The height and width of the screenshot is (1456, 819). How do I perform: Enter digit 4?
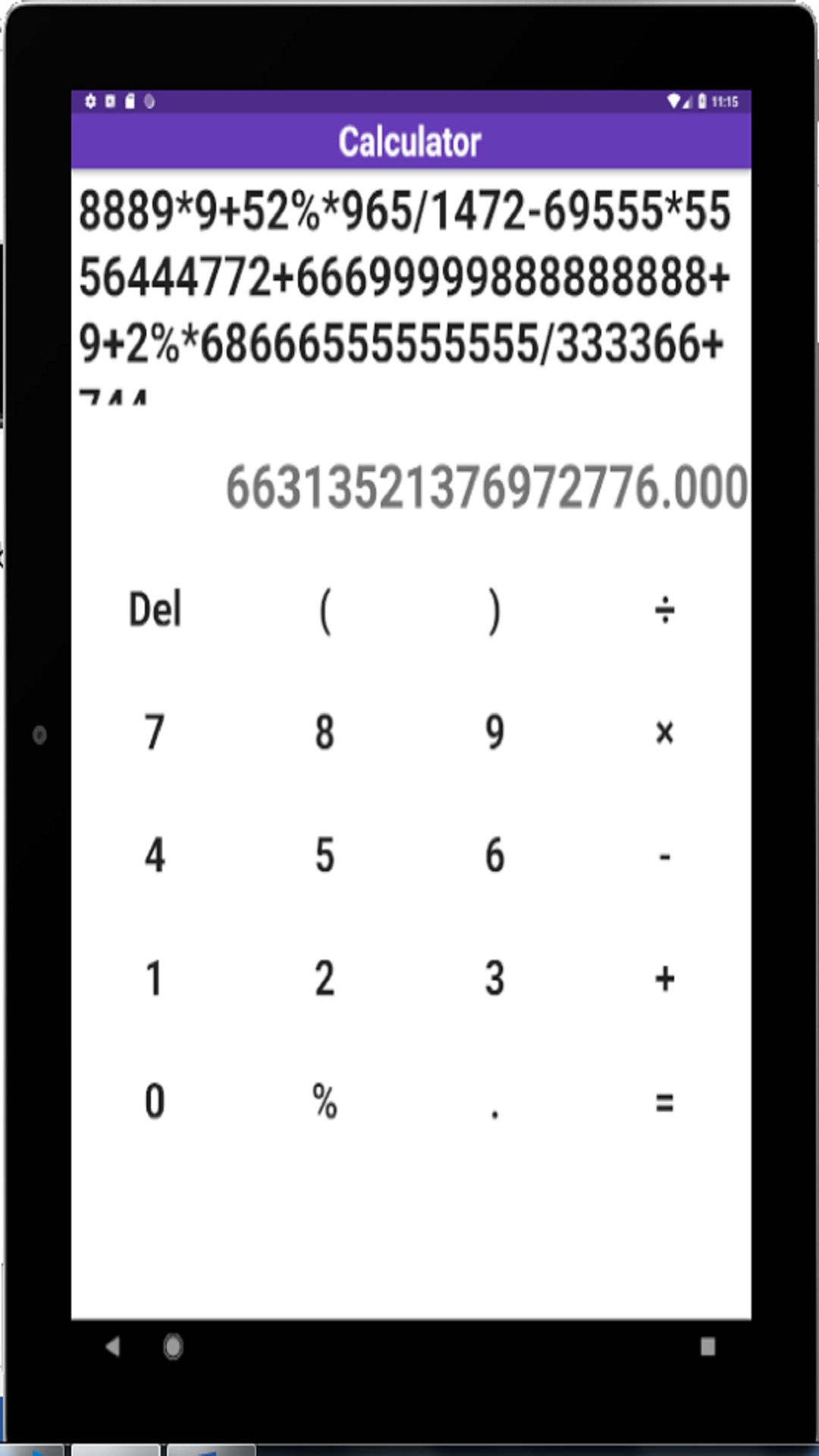point(155,855)
